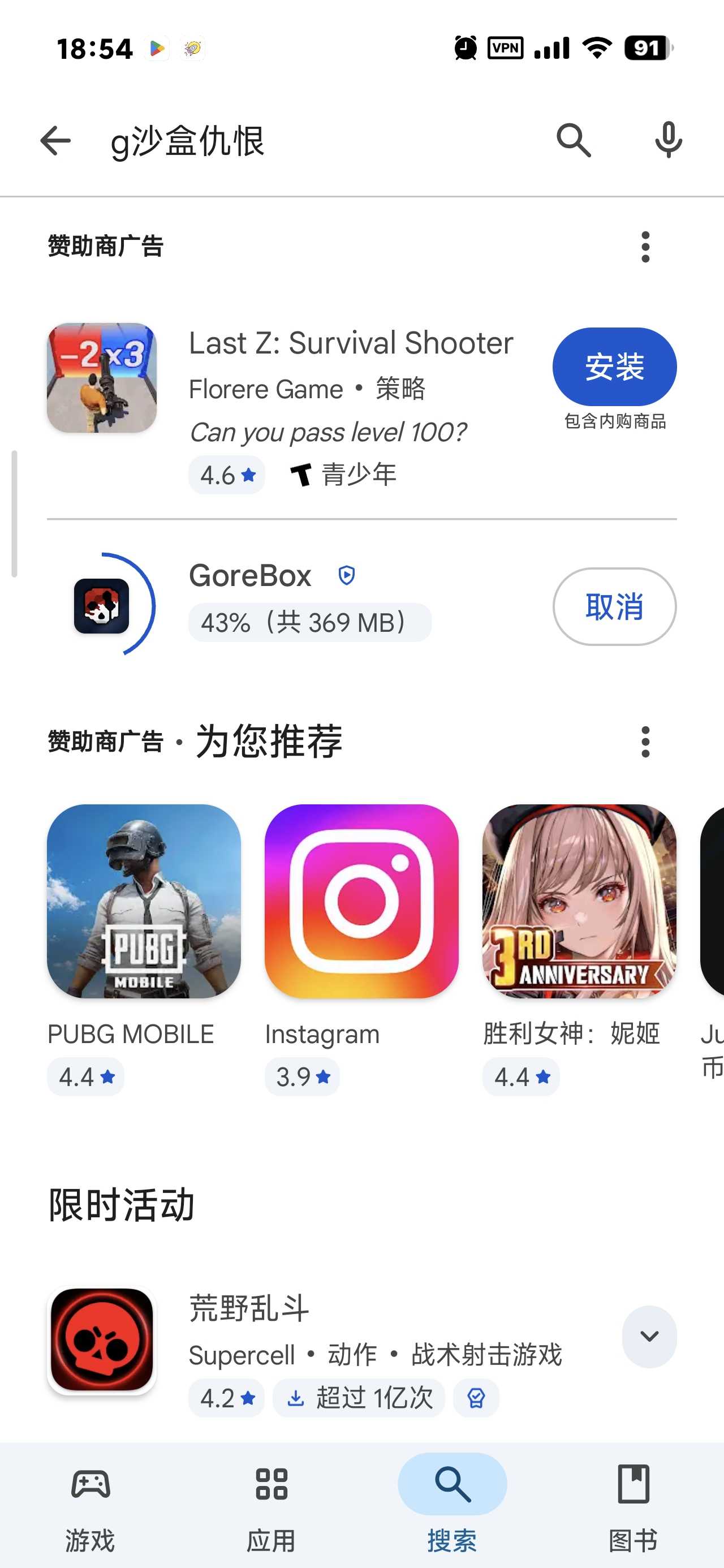Expand the 荒野乱斗 event chevron
Screen dimensions: 724x1568
(x=649, y=1336)
